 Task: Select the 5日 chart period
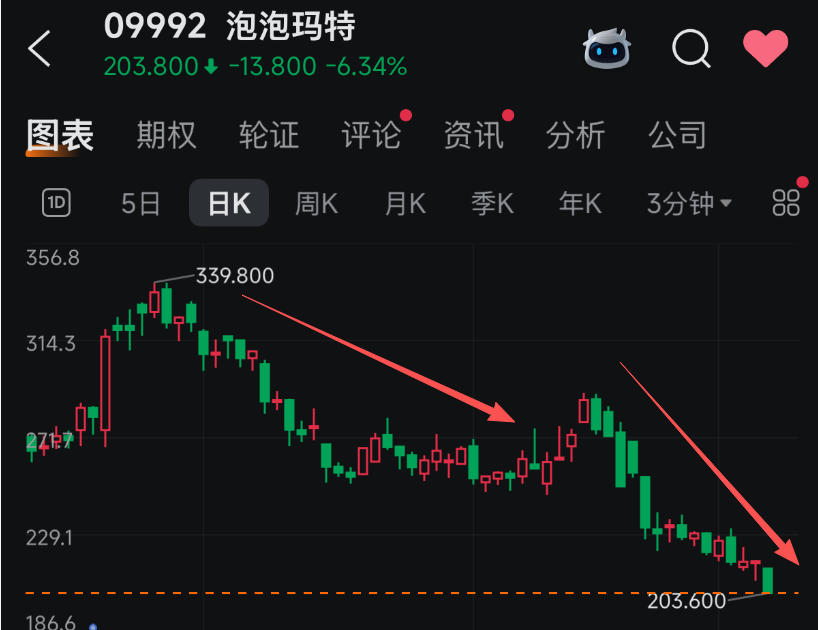tap(141, 204)
